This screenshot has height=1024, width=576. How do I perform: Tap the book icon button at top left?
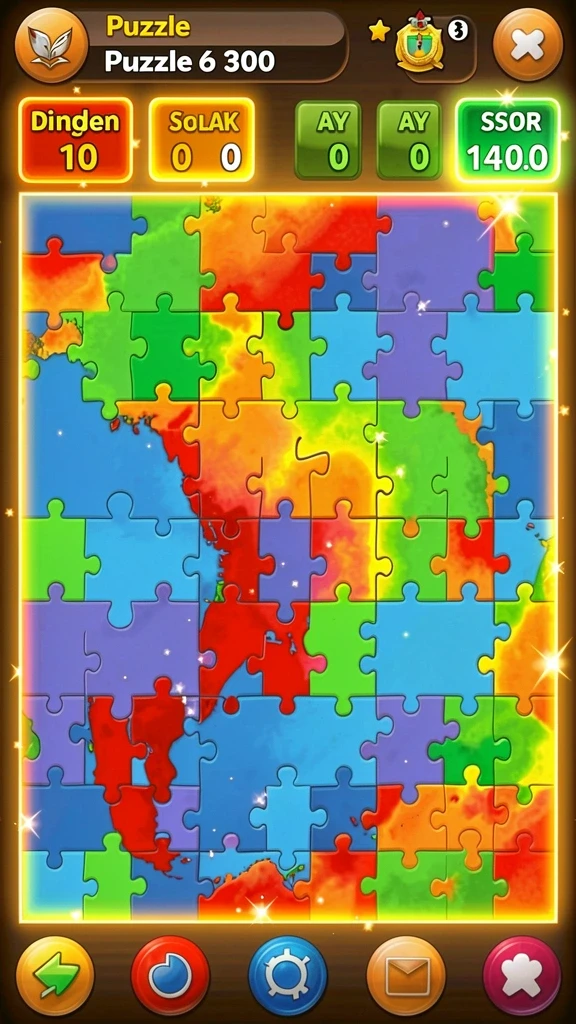51,44
